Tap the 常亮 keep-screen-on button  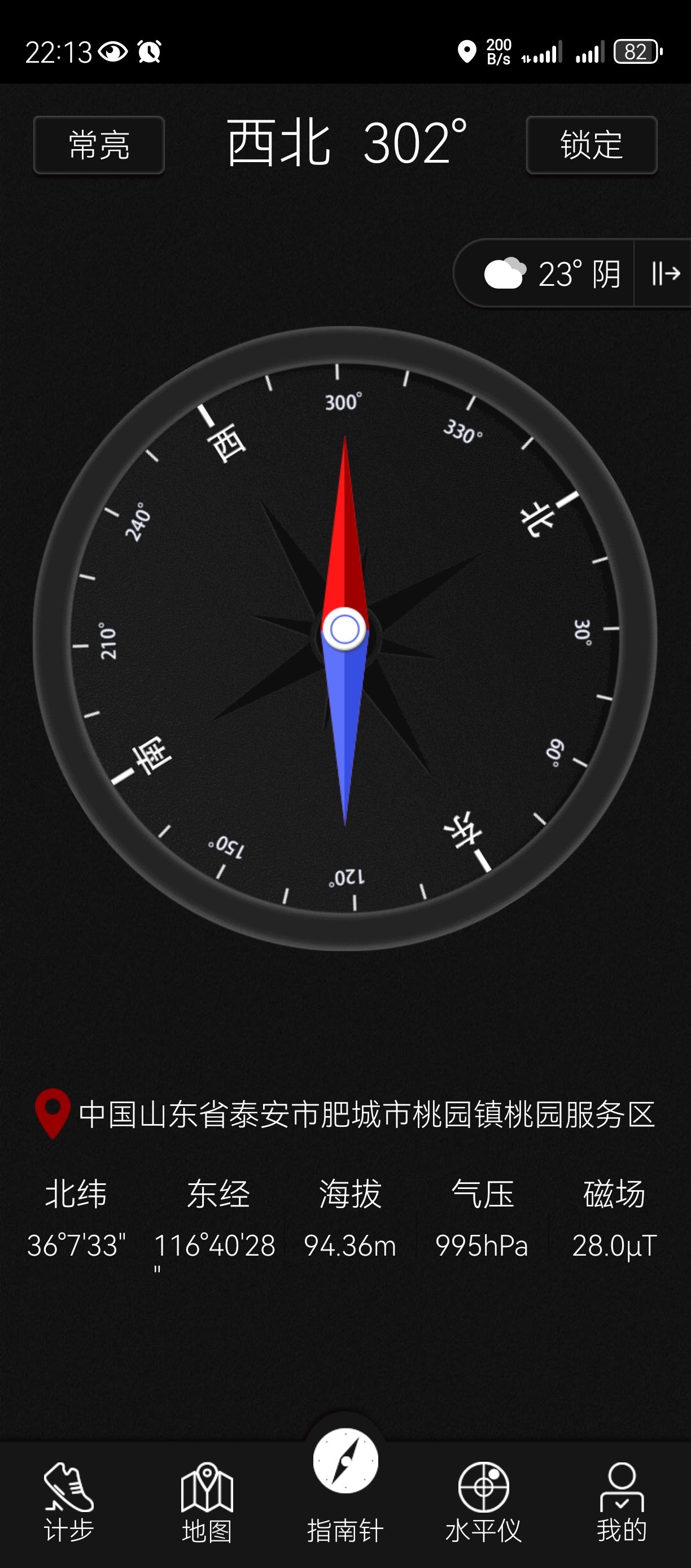tap(99, 145)
